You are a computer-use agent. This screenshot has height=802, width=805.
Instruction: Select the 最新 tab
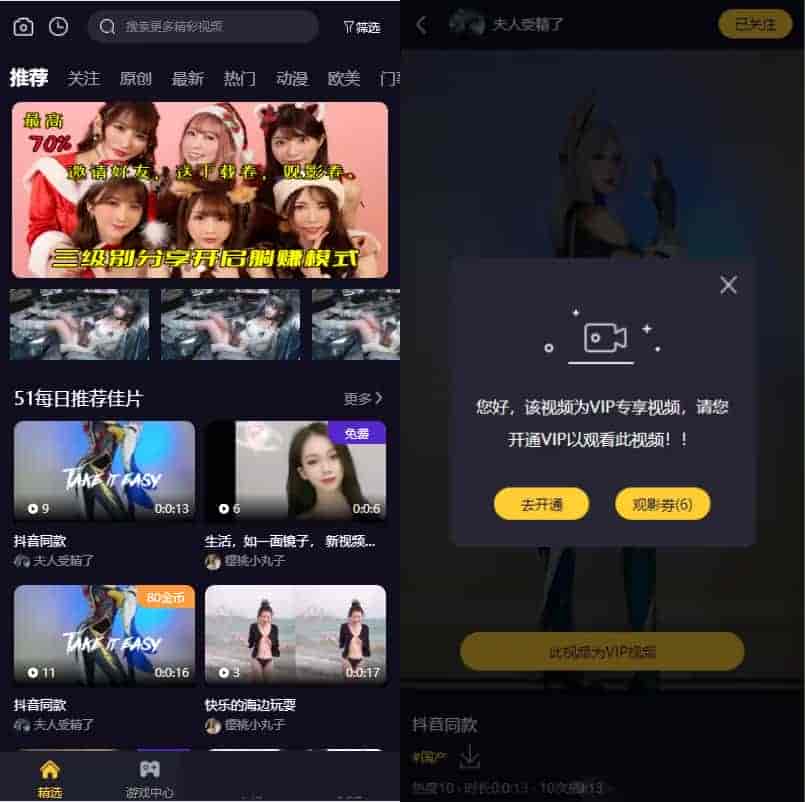point(188,78)
